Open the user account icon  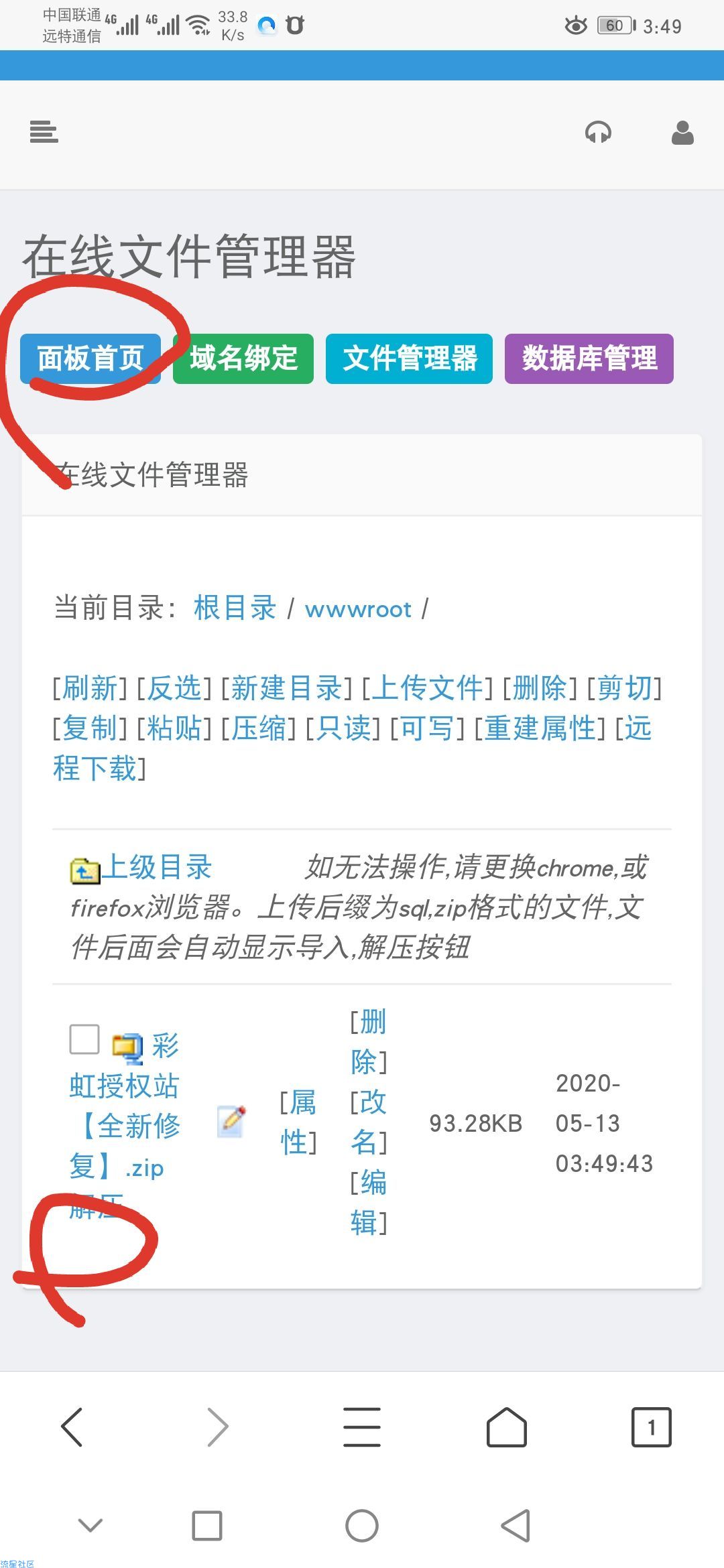coord(682,133)
